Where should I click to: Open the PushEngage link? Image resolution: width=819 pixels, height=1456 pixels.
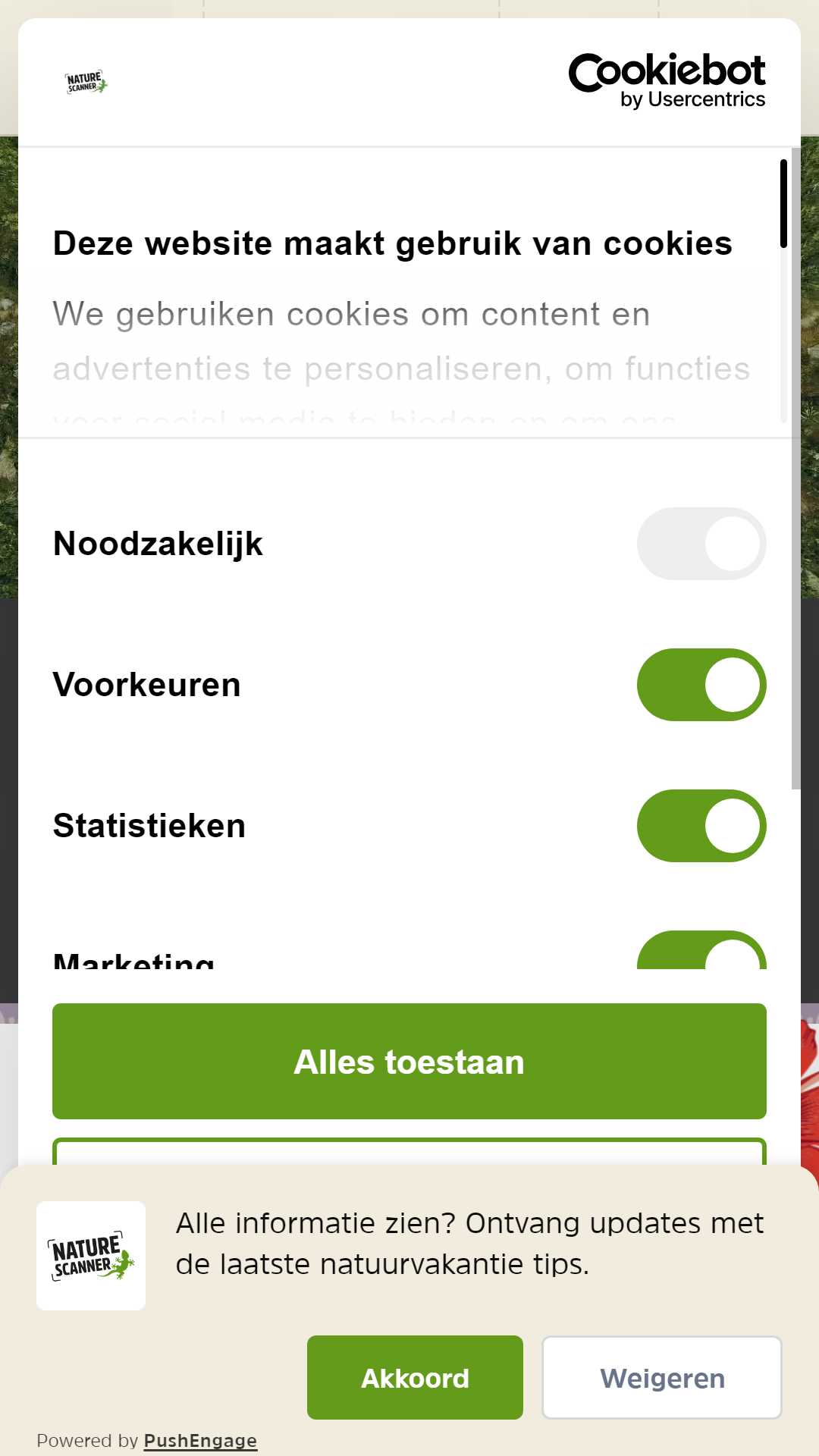tap(200, 1440)
